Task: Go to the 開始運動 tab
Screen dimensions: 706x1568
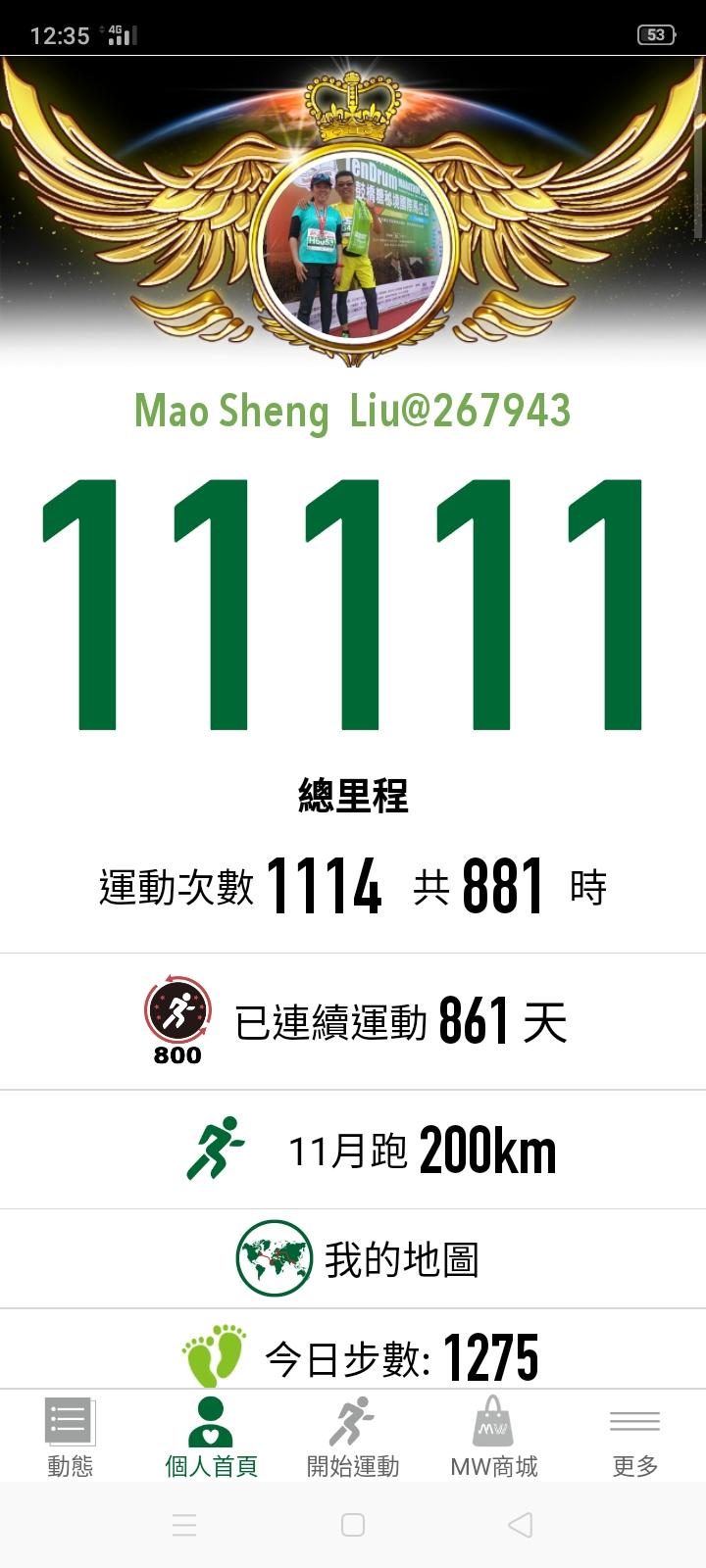Action: pyautogui.click(x=353, y=1437)
